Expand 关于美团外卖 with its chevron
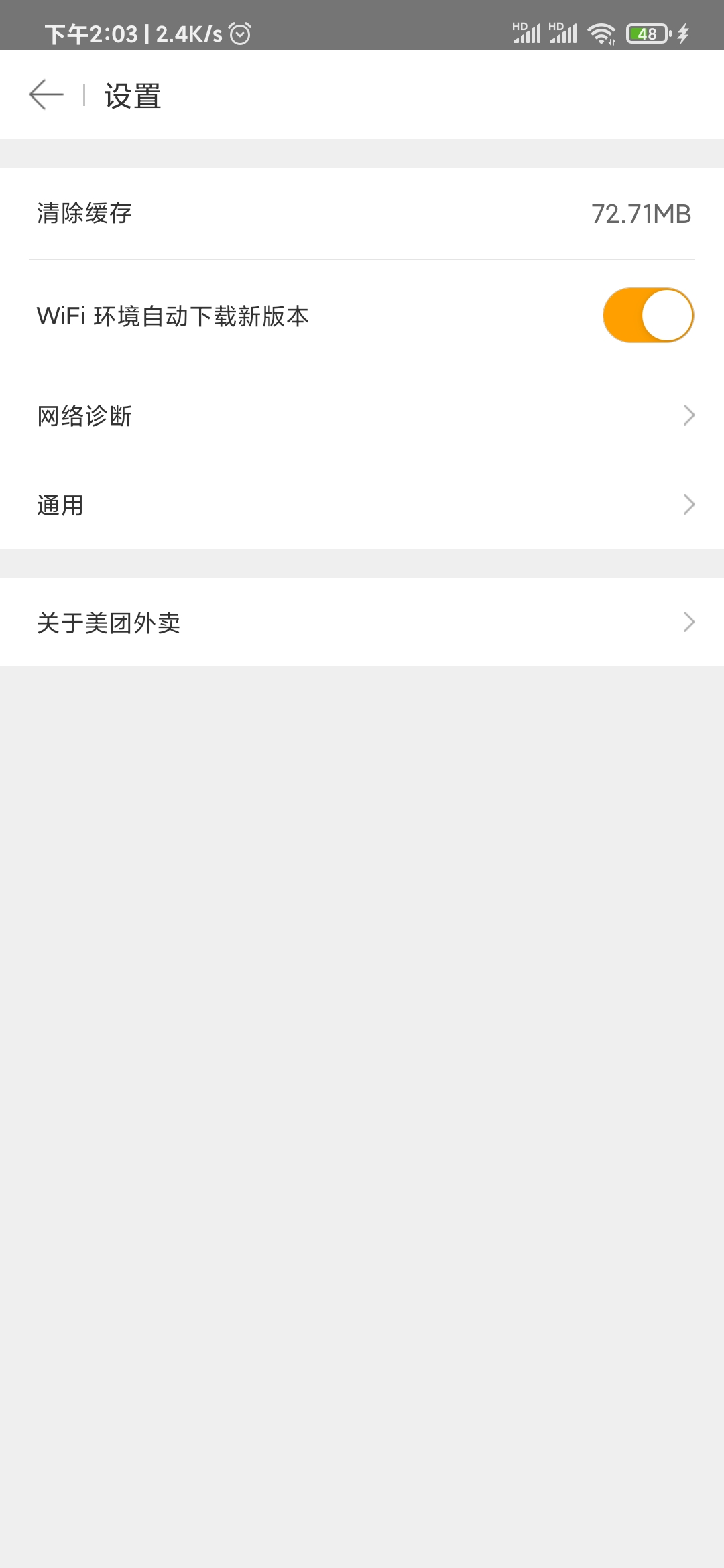The height and width of the screenshot is (1568, 724). tap(690, 623)
